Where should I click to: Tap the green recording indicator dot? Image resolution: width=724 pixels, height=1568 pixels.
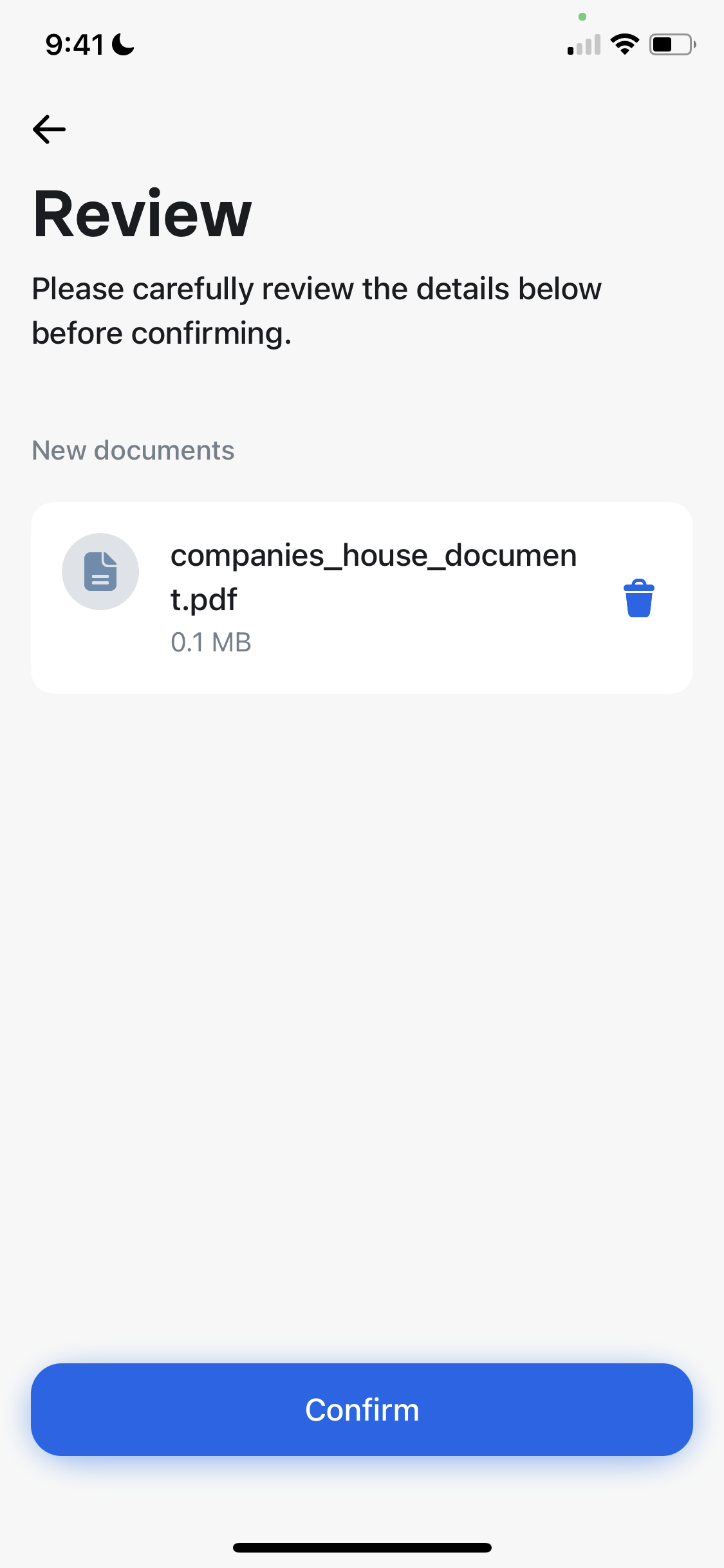582,18
